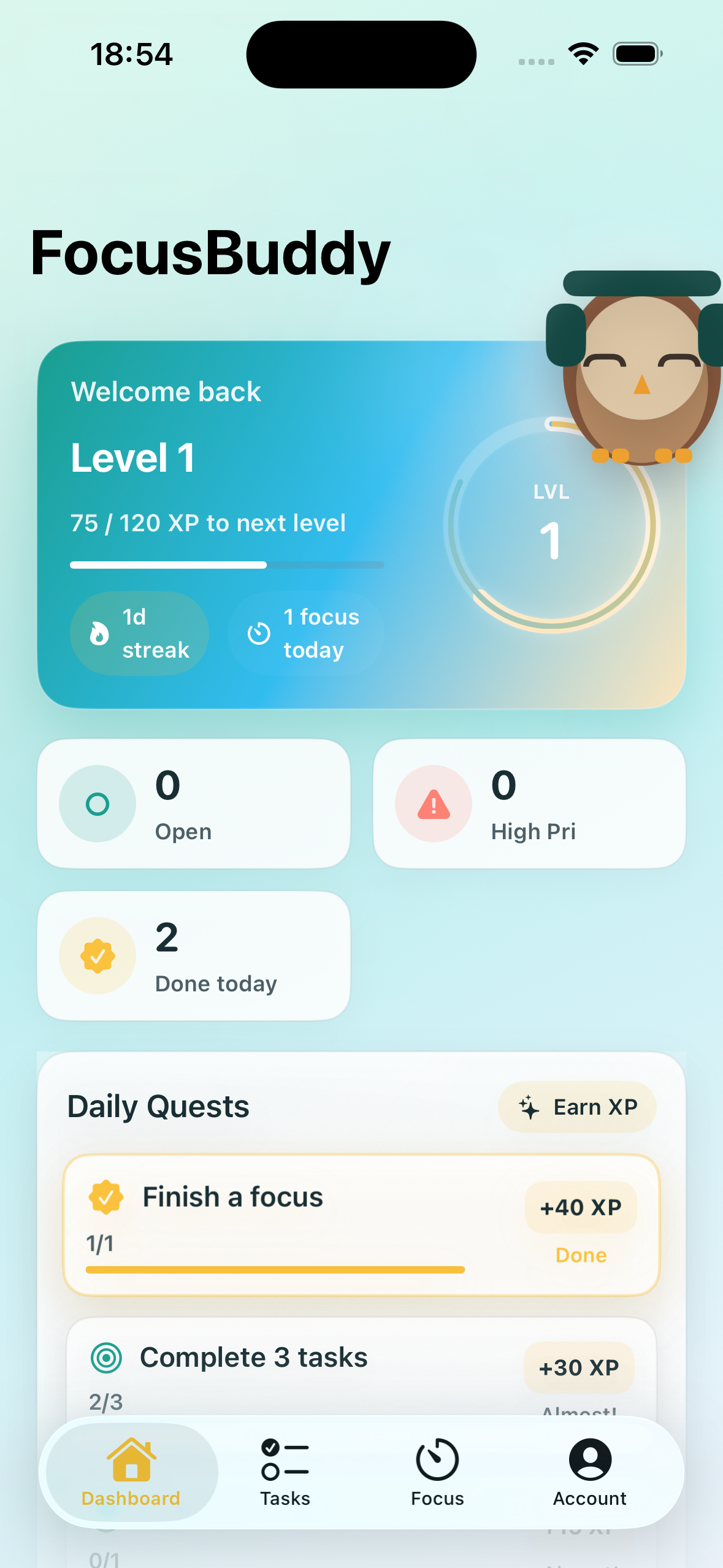Tap the Finish a focus quest card
Viewport: 723px width, 1568px height.
[362, 1224]
